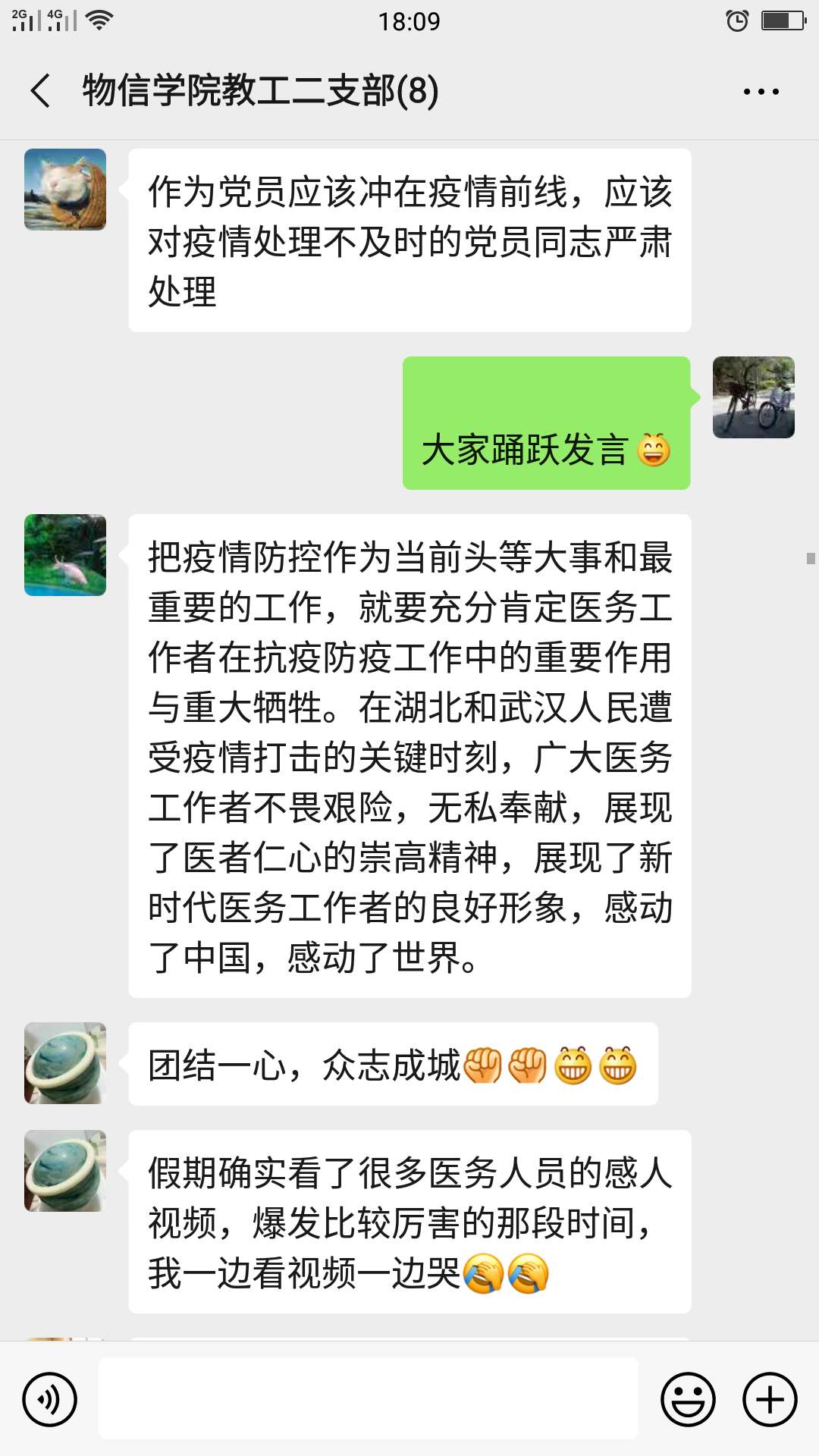
Task: Open avatar beside 假期确实看了 message
Action: (x=65, y=1171)
